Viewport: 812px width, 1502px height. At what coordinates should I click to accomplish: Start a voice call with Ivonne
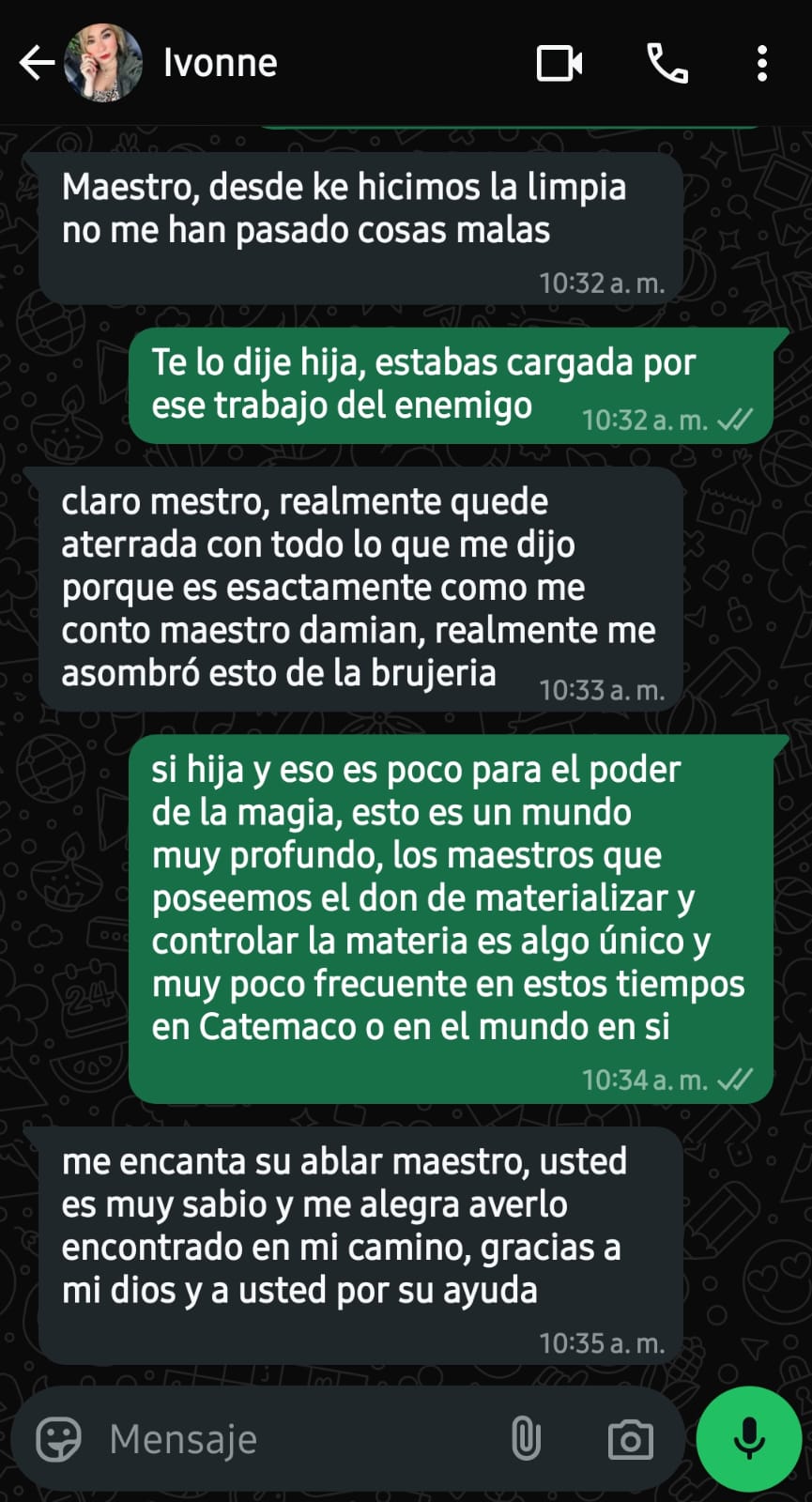667,64
